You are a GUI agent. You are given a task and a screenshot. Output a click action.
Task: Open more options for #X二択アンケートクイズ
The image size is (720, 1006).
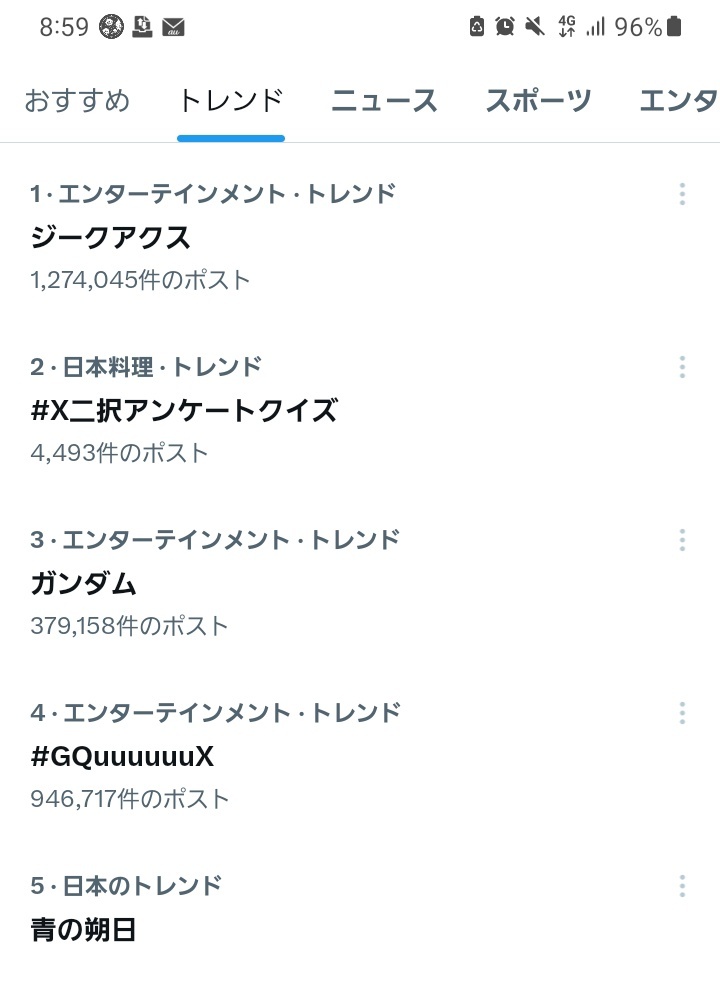click(682, 367)
